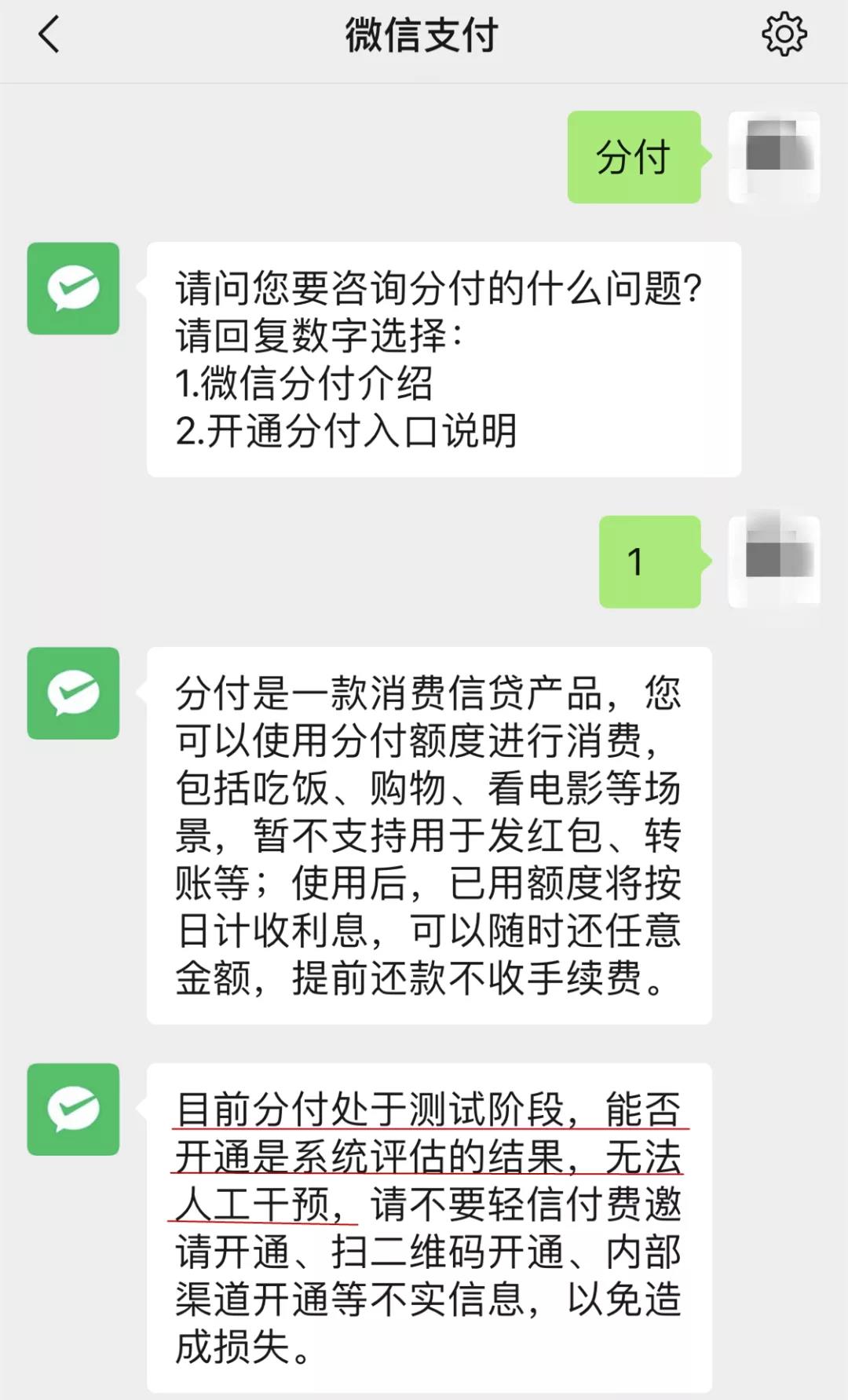Tap the green 分付 message bubble

pos(633,159)
